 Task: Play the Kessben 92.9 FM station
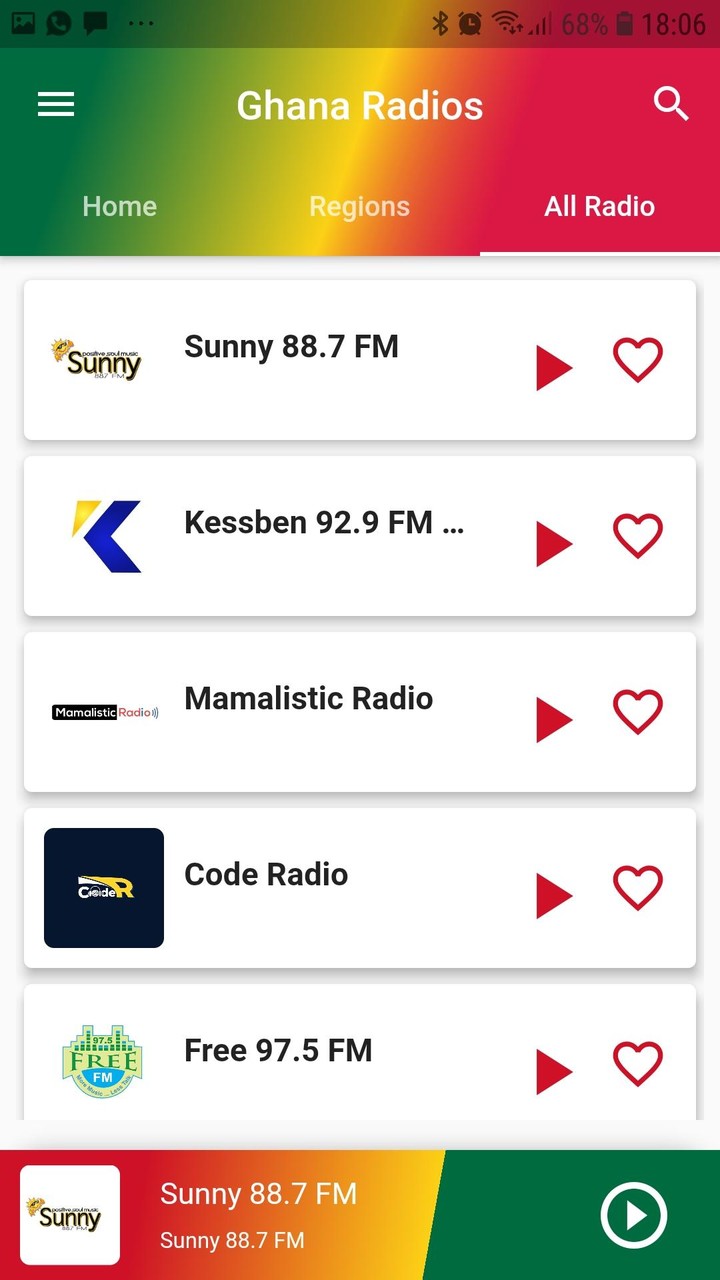(x=554, y=543)
